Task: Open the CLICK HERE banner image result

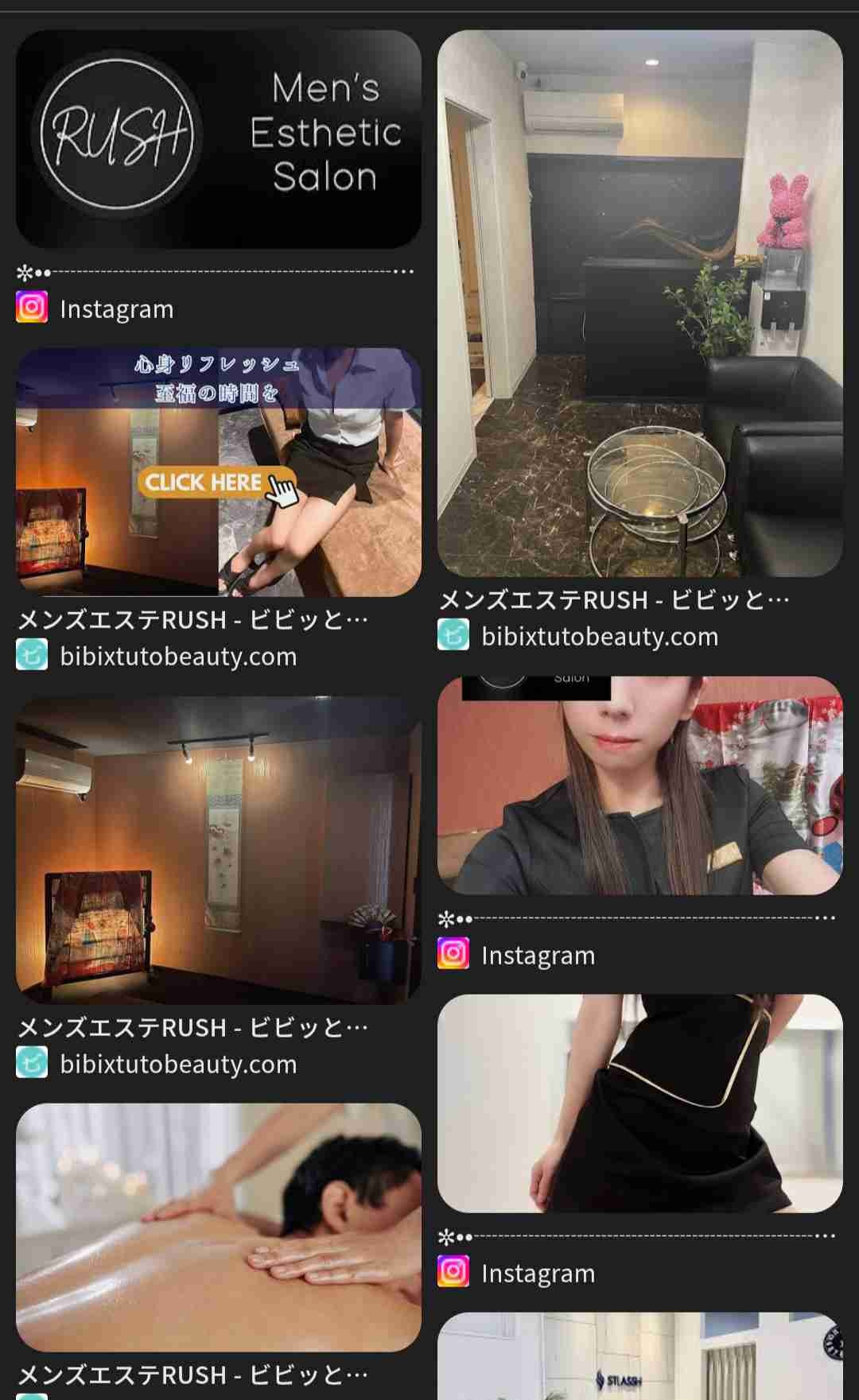Action: [218, 471]
